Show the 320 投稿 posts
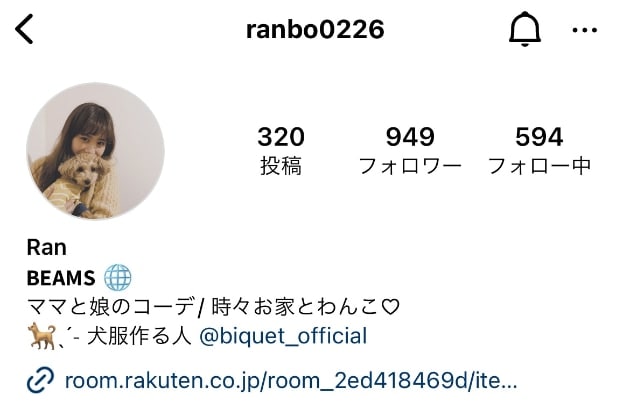The image size is (630, 402). click(280, 151)
